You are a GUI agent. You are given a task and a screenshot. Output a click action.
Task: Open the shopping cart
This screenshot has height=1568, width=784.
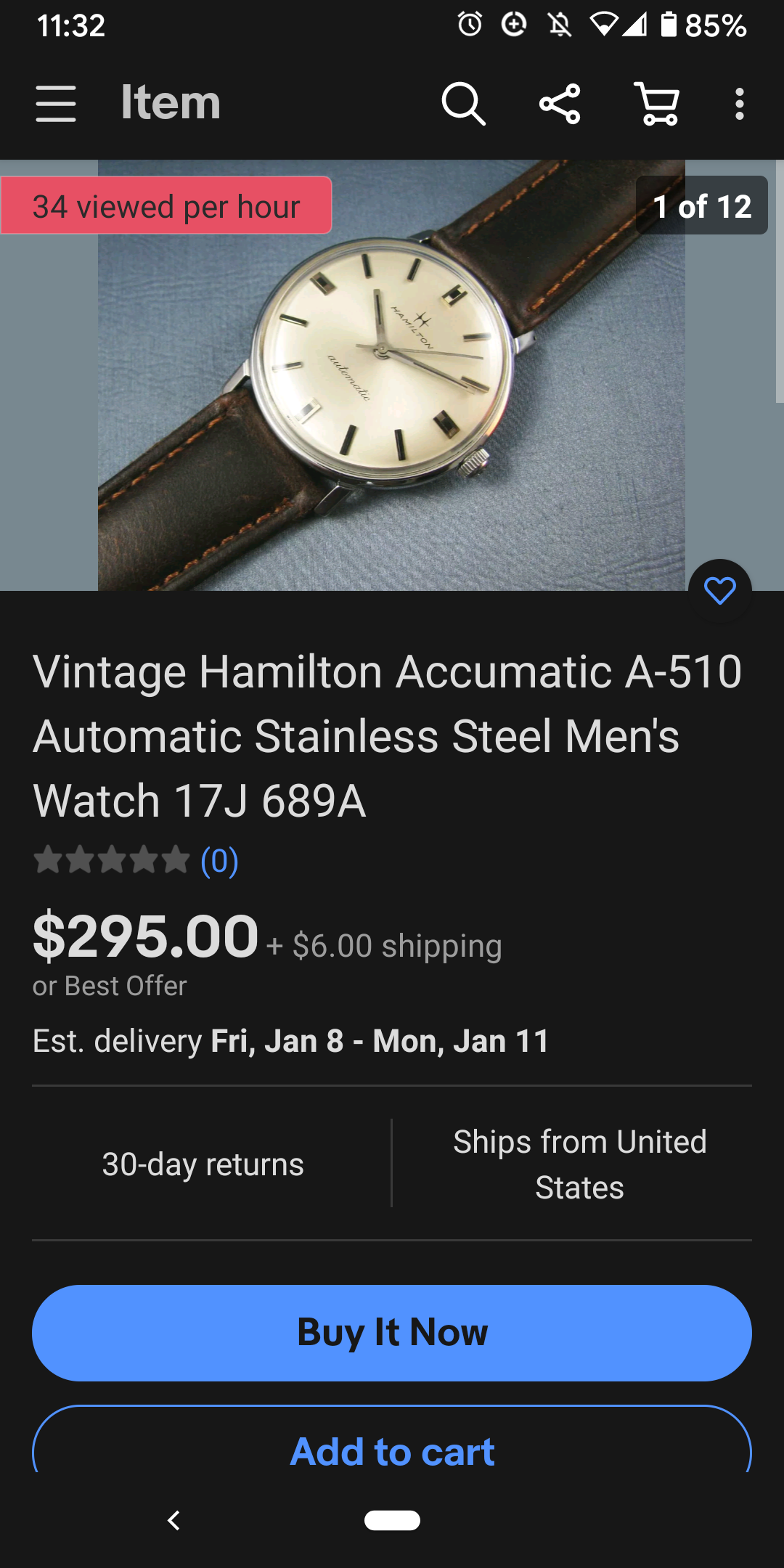pyautogui.click(x=657, y=104)
